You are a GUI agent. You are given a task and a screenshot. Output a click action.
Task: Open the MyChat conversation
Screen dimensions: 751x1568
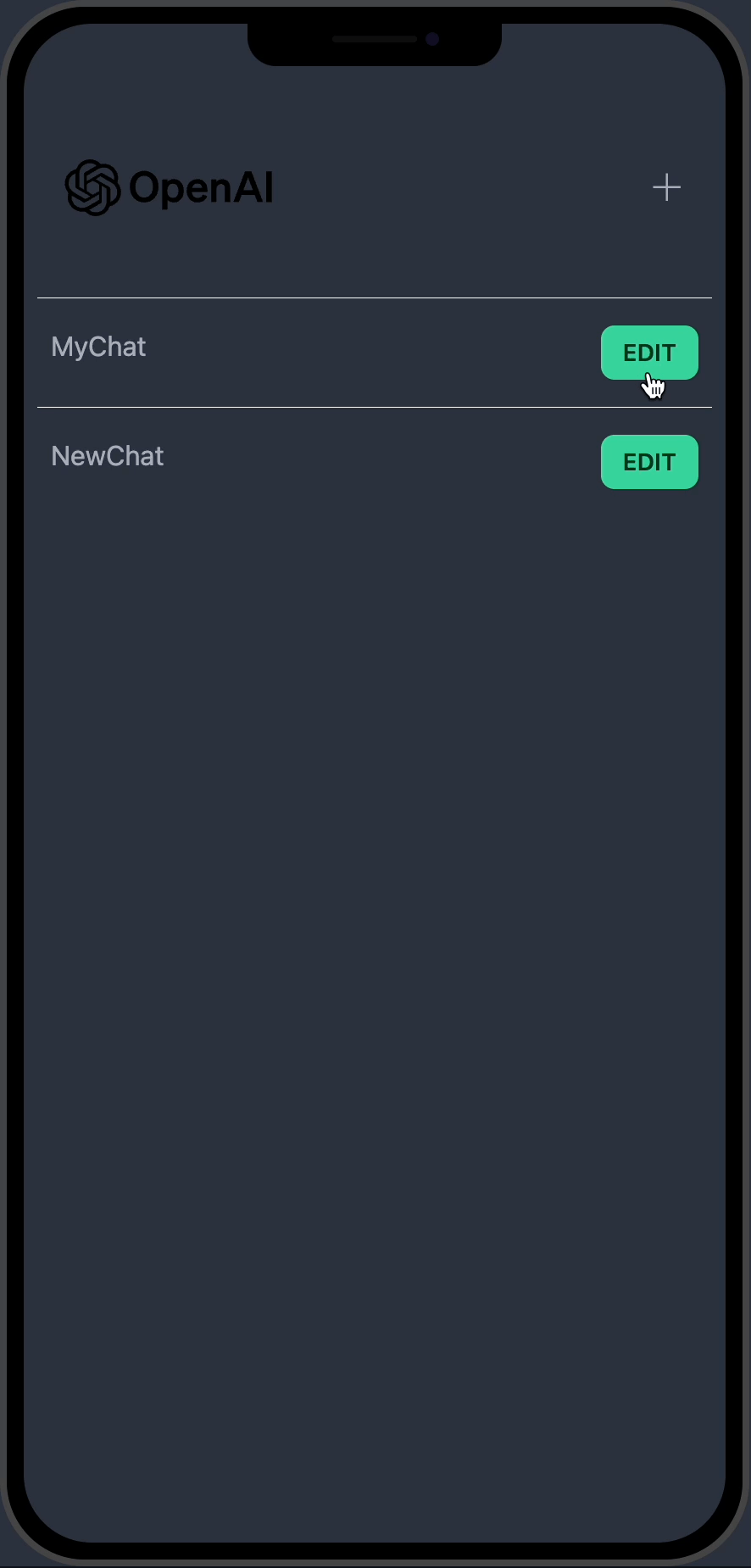(x=99, y=348)
